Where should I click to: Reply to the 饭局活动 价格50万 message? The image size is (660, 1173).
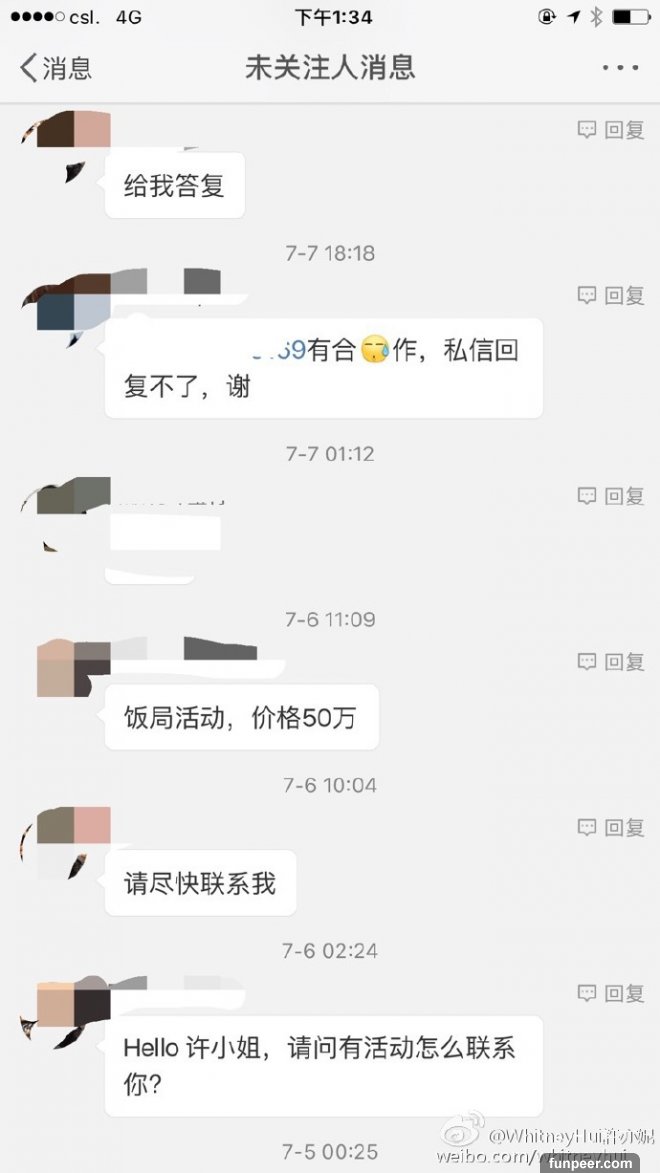coord(611,661)
